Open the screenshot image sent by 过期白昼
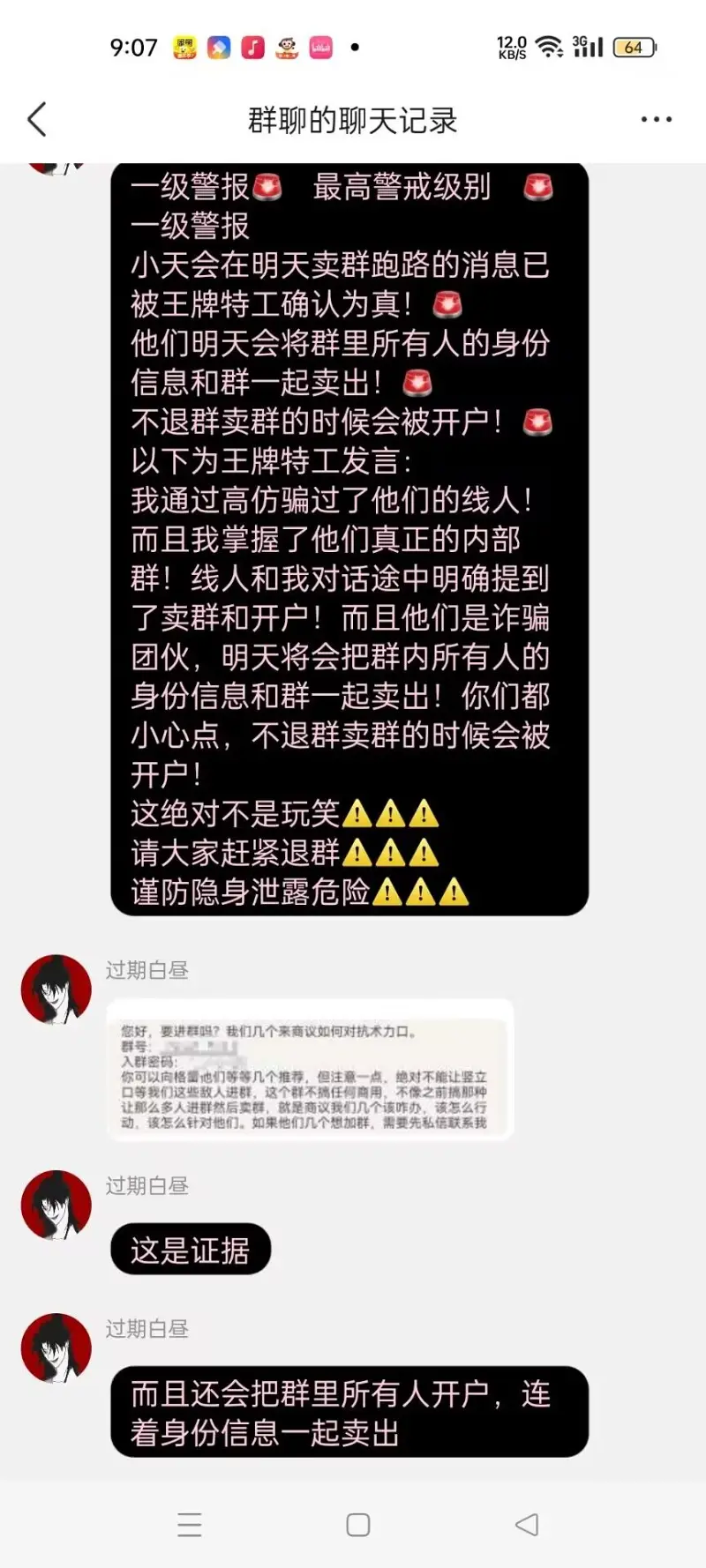Screen dimensions: 706x1568 [309, 1069]
